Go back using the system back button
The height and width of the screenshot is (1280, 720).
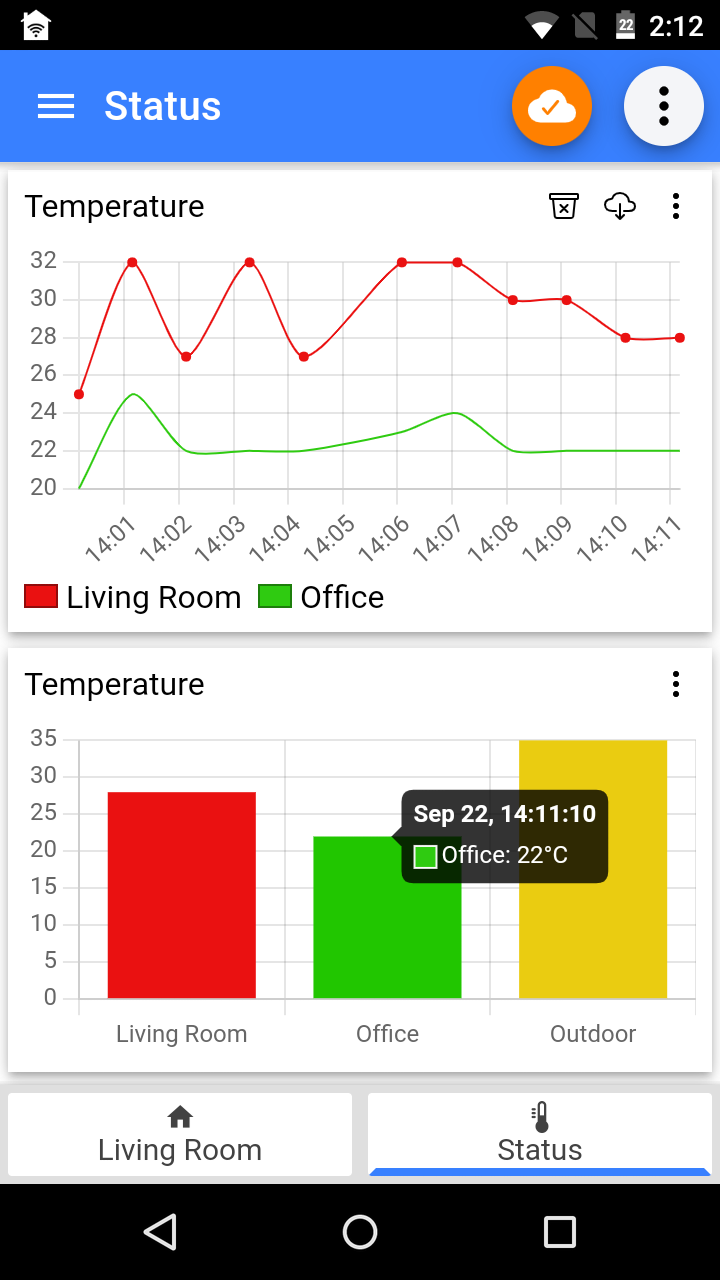click(x=160, y=1232)
